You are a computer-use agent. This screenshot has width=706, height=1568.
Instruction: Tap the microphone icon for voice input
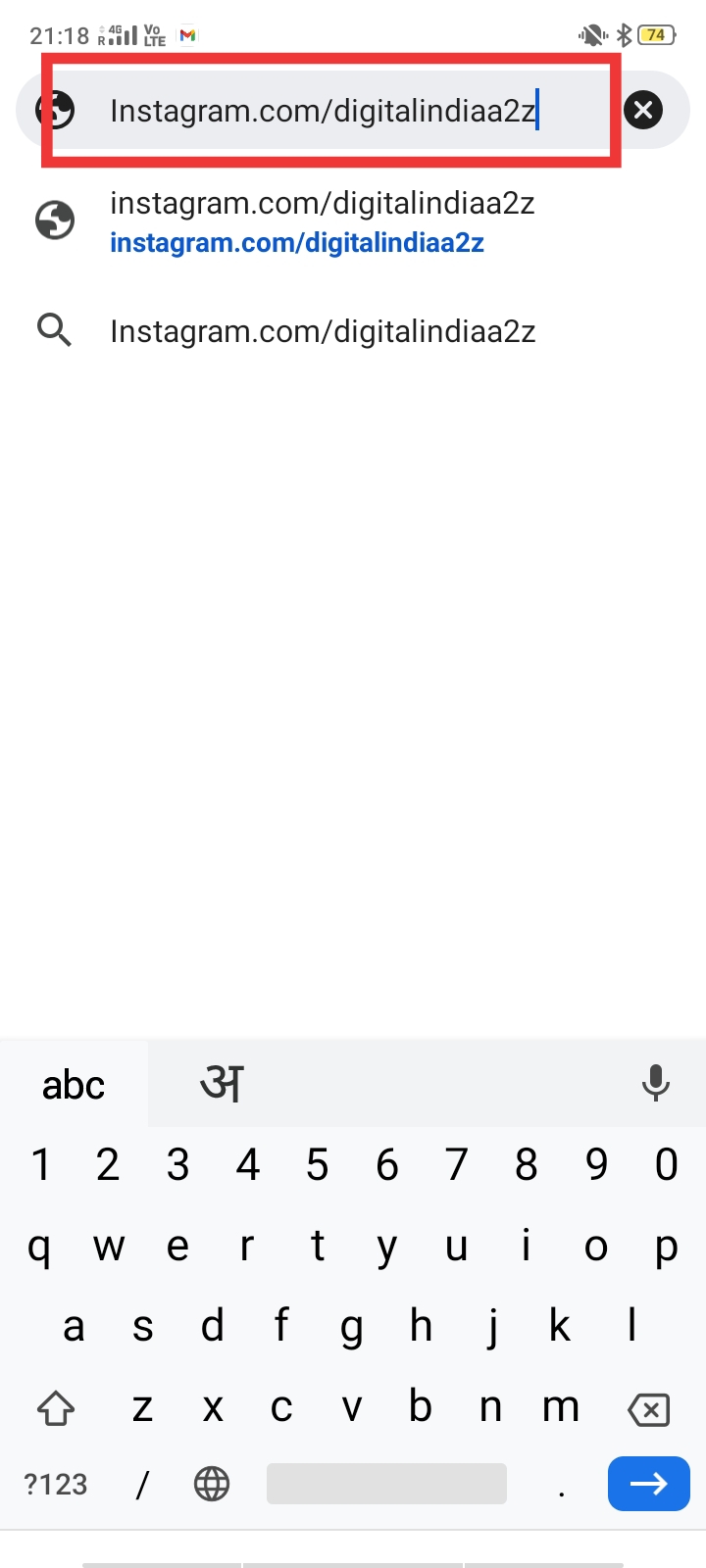pos(656,1083)
